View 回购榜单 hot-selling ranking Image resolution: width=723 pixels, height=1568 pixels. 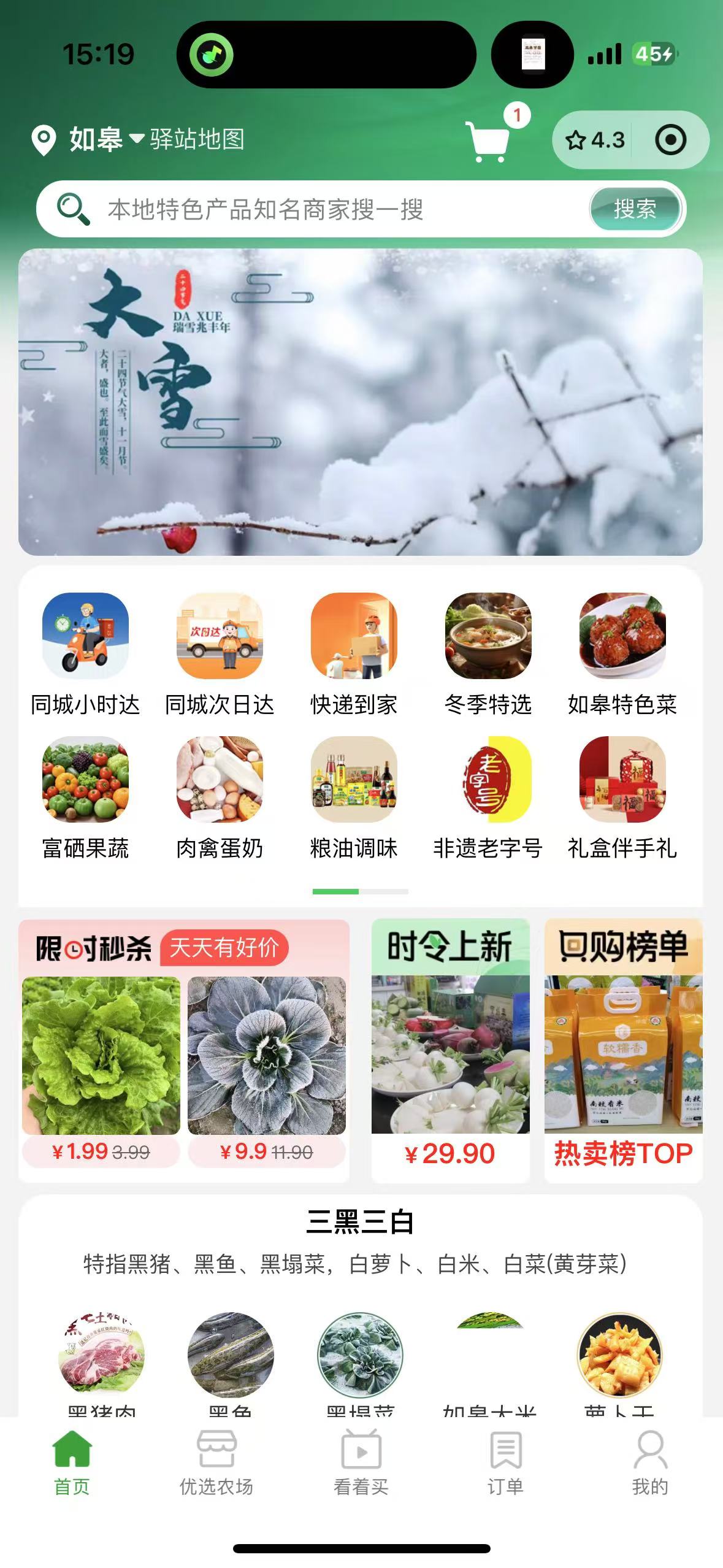click(623, 1050)
